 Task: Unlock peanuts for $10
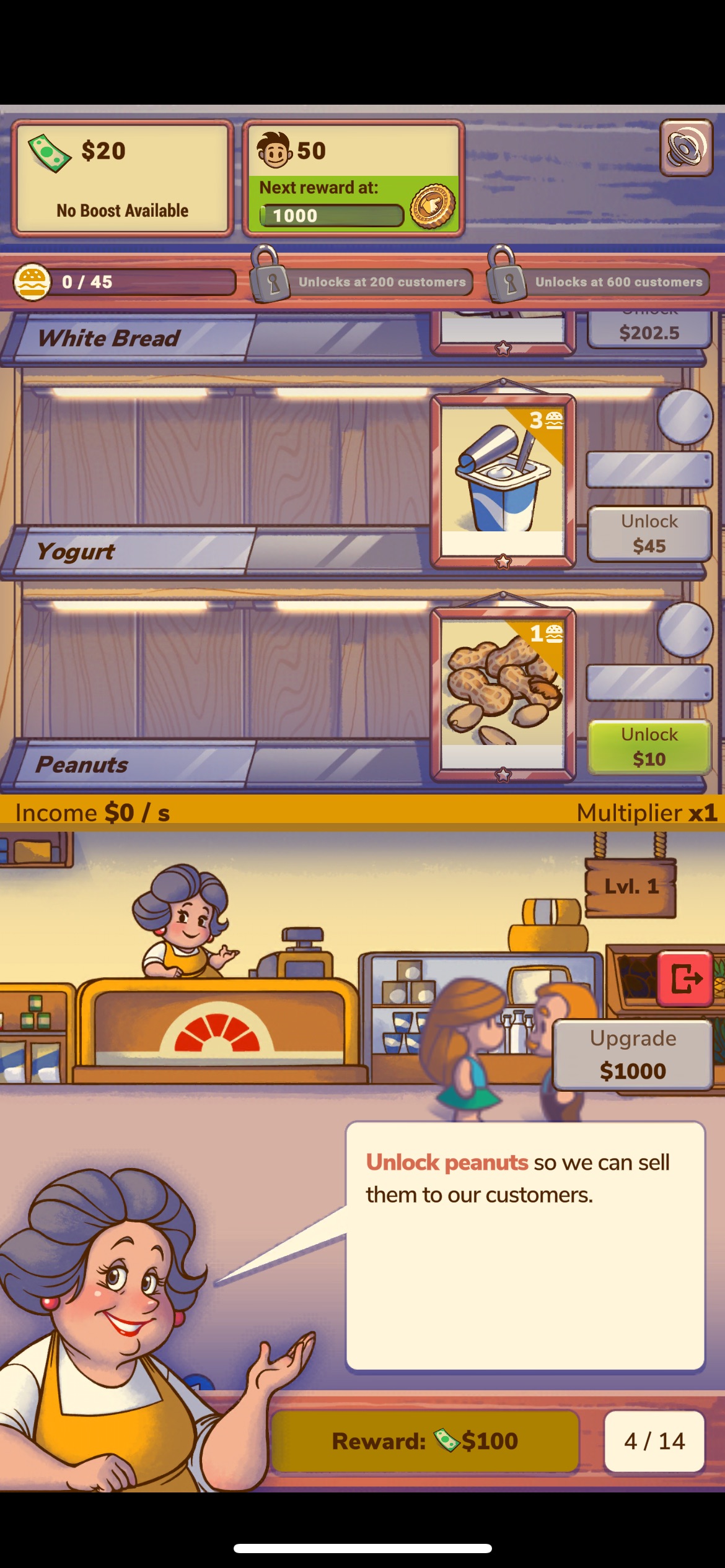click(x=649, y=747)
